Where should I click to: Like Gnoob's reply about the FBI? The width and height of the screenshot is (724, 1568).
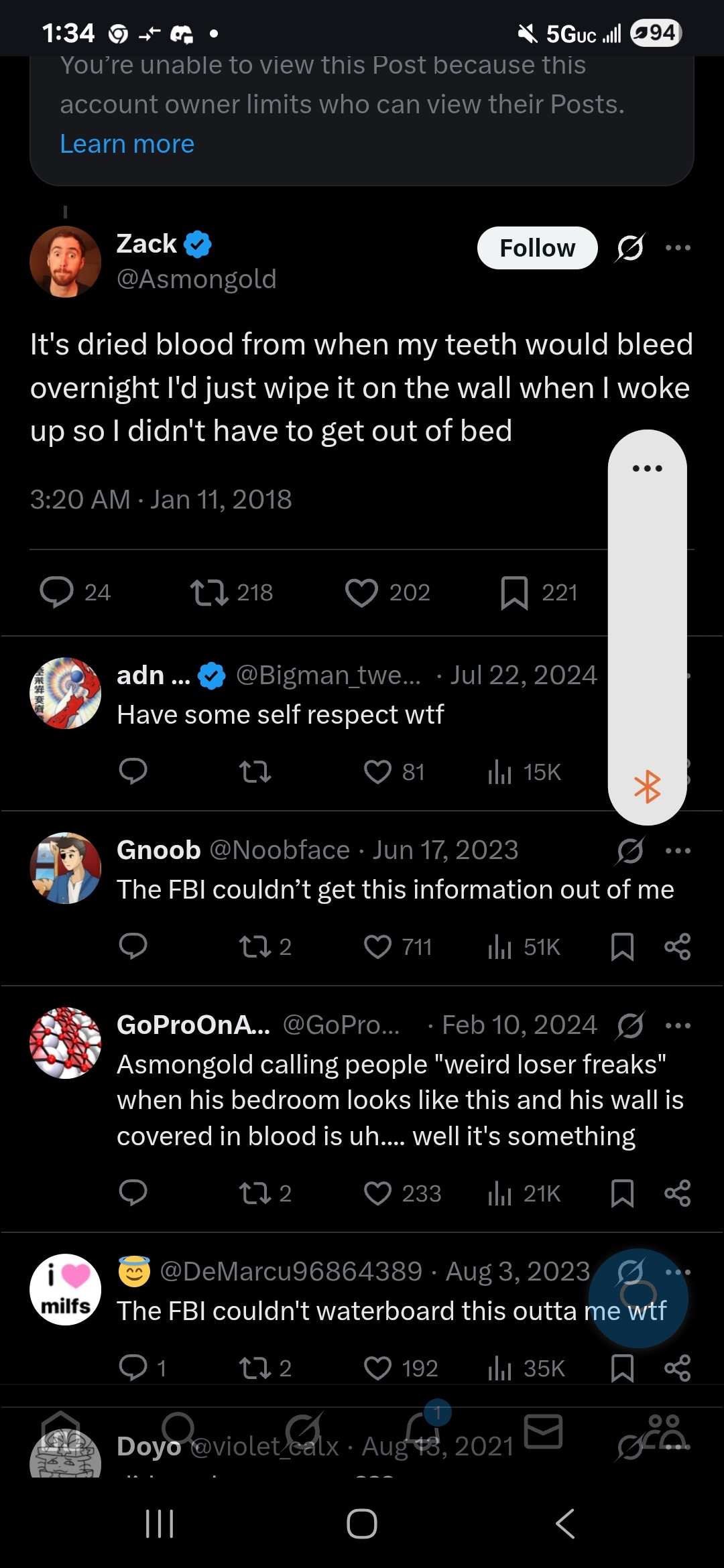377,947
